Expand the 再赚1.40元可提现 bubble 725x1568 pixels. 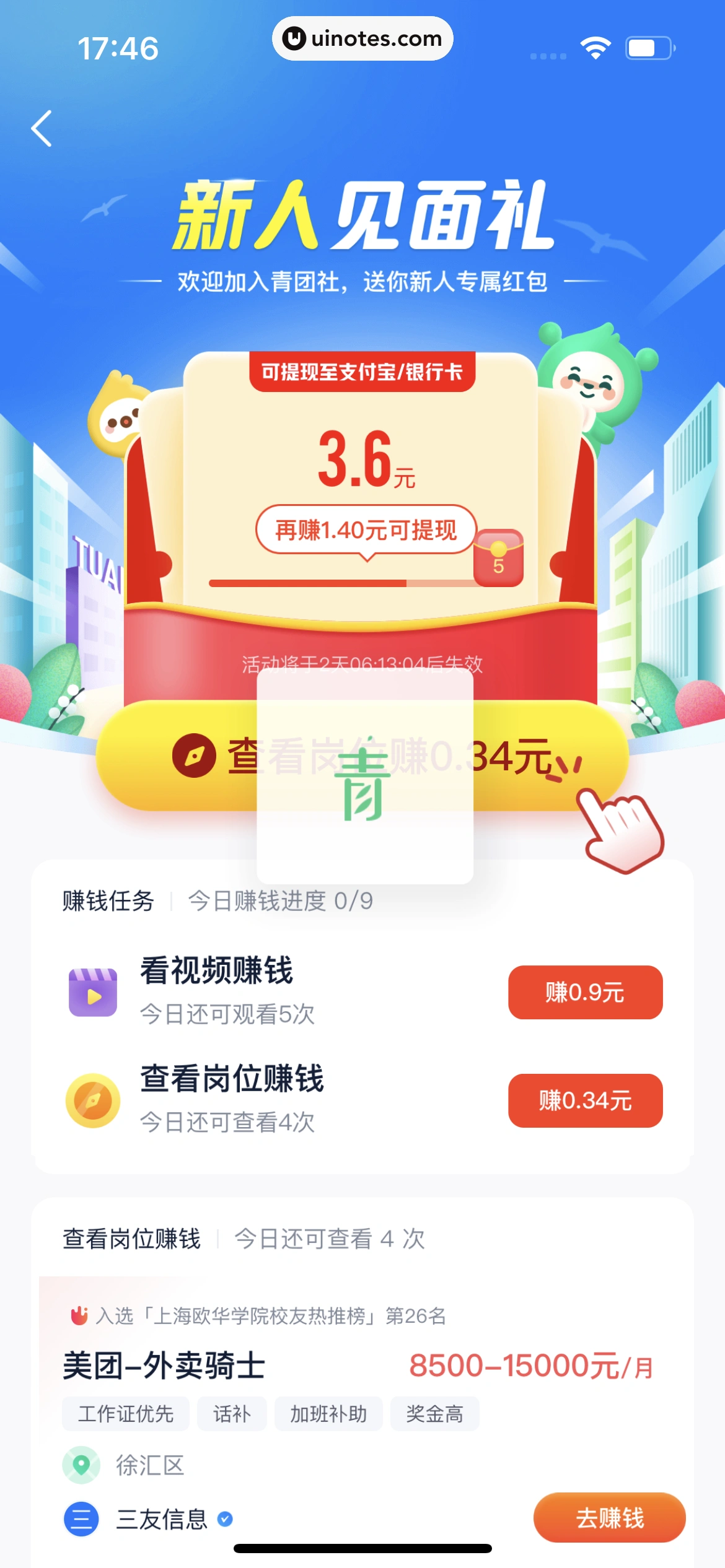366,530
